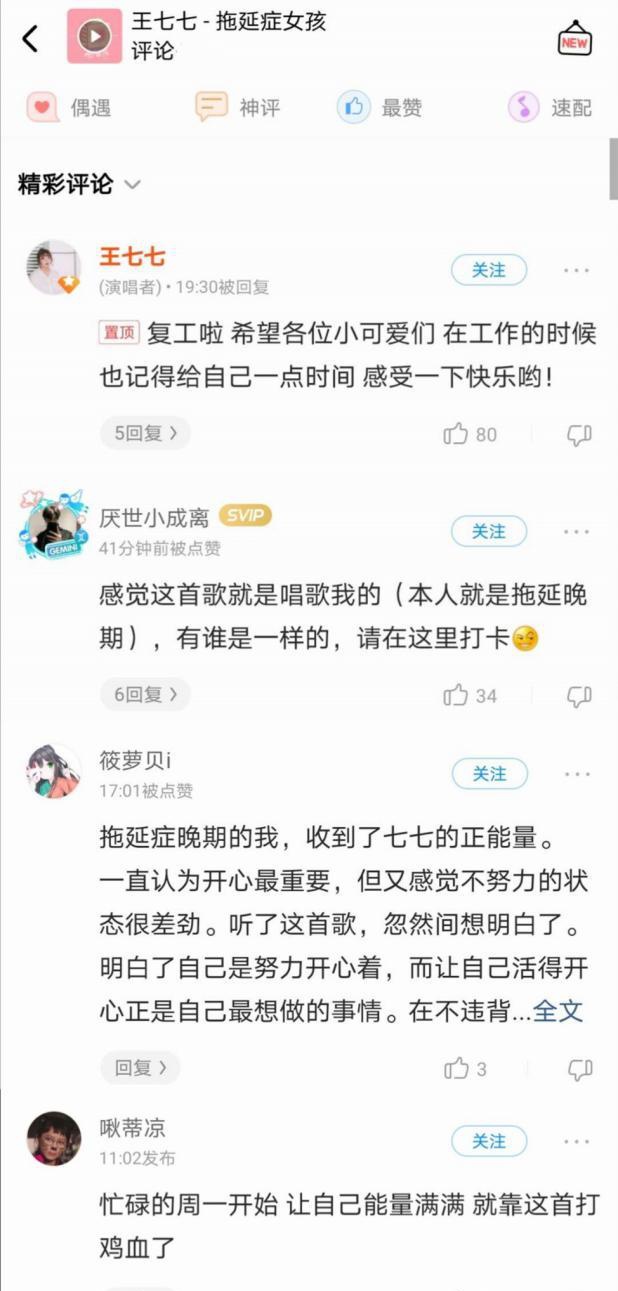Switch to the 偶遇 tab
Screen dimensions: 618x1291
(70, 107)
